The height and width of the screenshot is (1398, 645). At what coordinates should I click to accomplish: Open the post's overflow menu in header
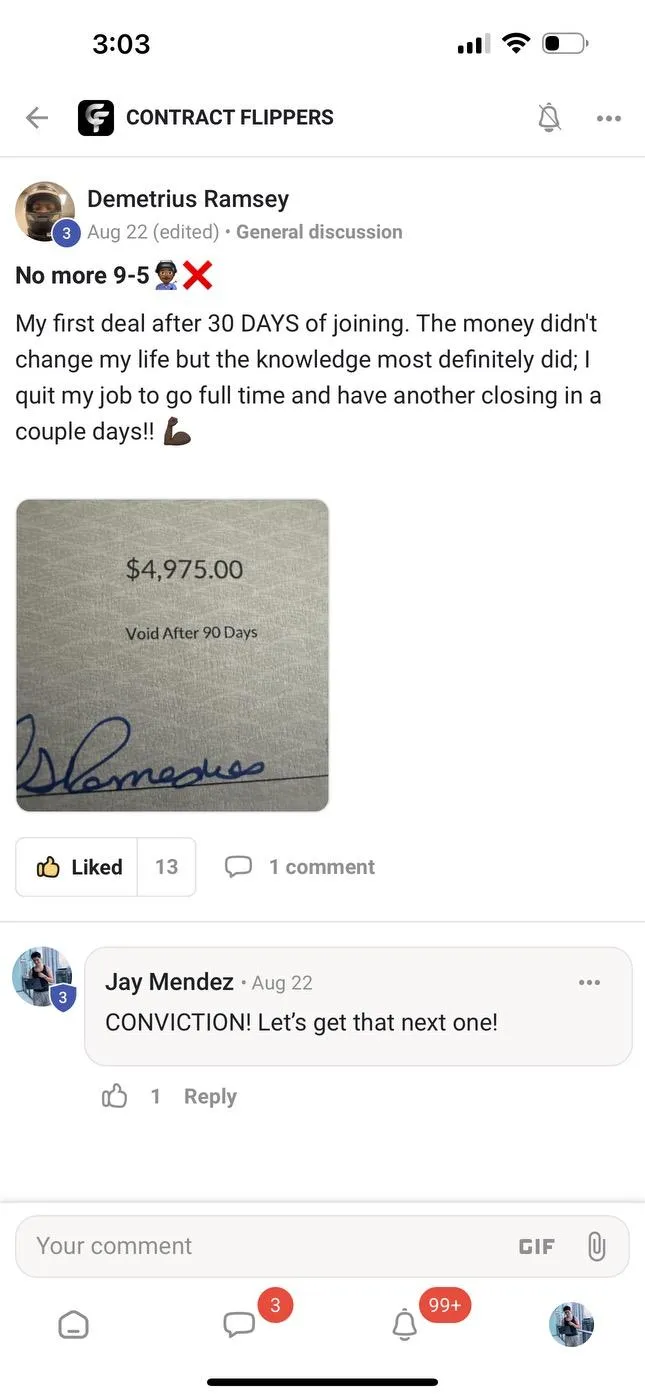click(608, 118)
